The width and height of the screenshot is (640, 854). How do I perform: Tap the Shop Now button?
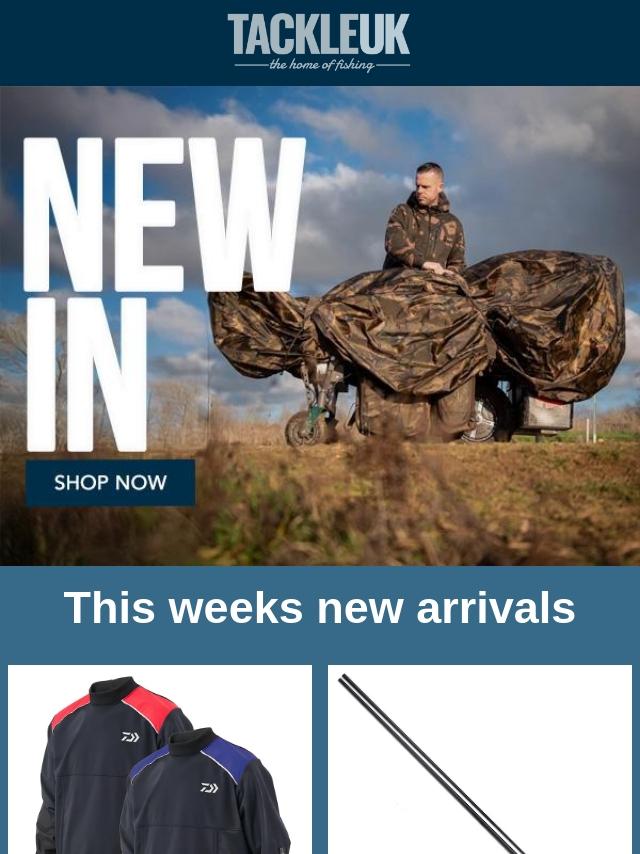tap(110, 483)
